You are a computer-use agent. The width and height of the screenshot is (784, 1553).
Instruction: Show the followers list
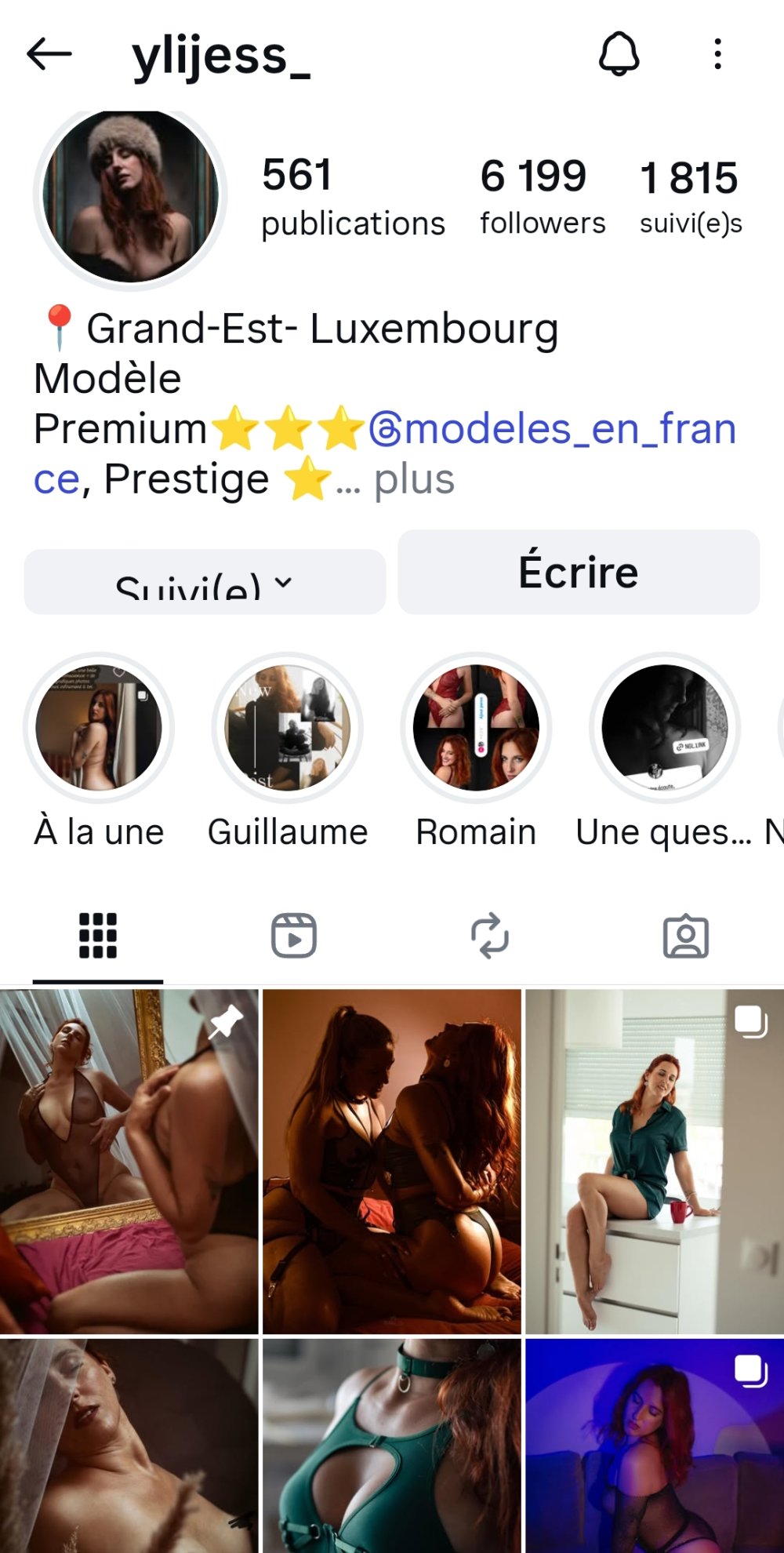pos(542,195)
